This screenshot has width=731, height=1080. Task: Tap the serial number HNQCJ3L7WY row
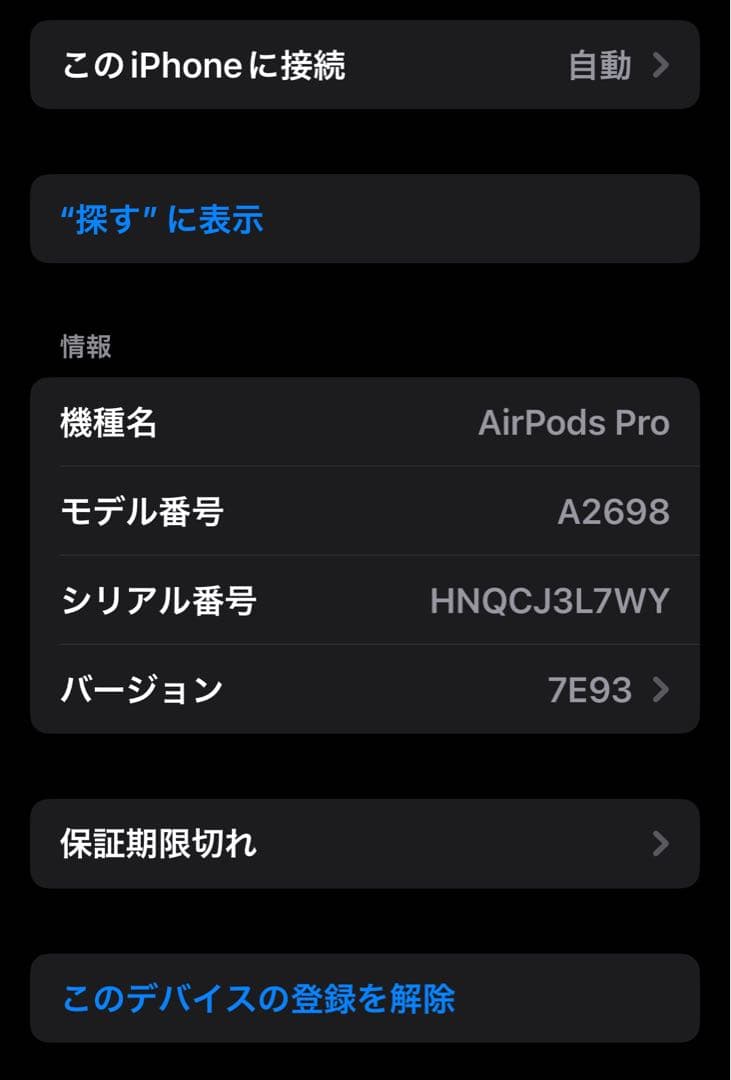click(365, 599)
